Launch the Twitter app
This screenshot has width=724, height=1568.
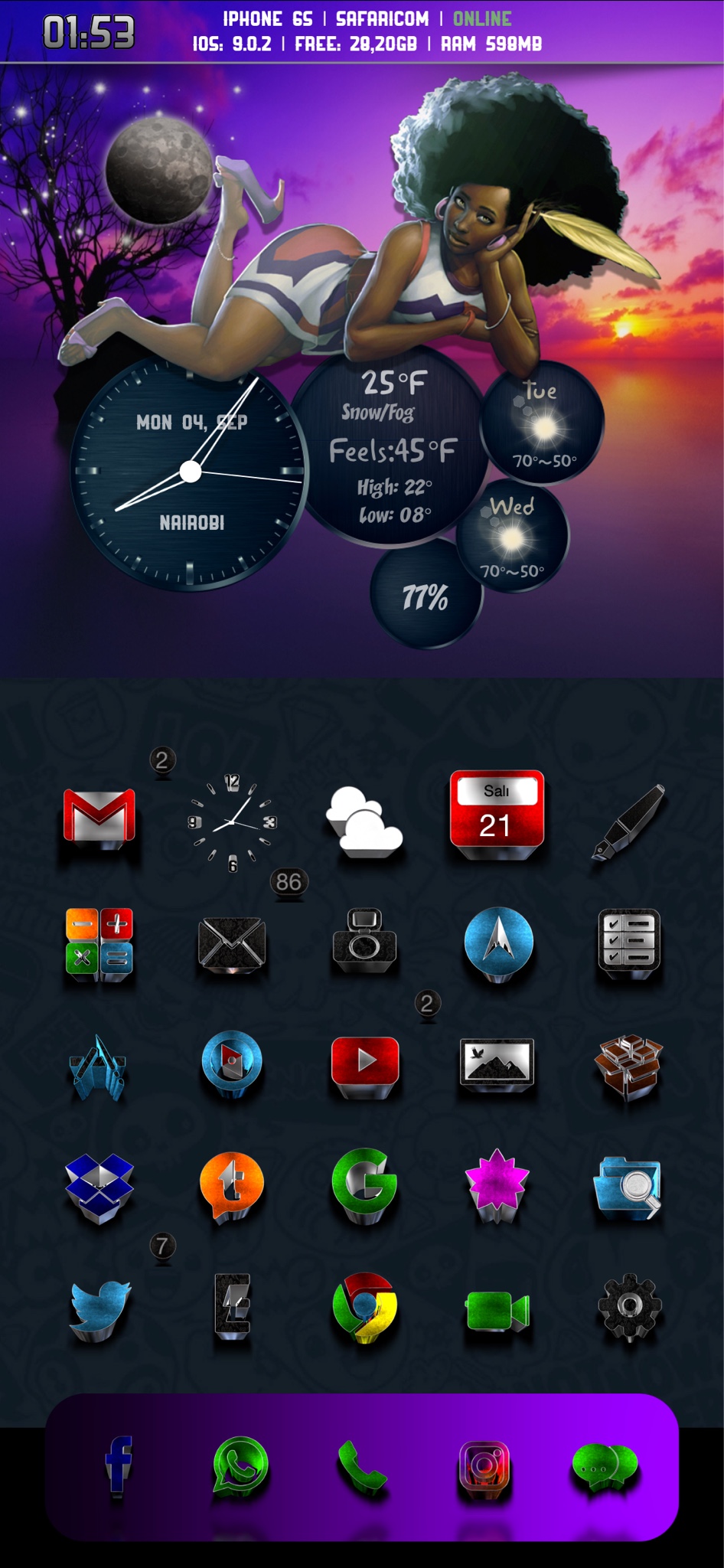99,1308
